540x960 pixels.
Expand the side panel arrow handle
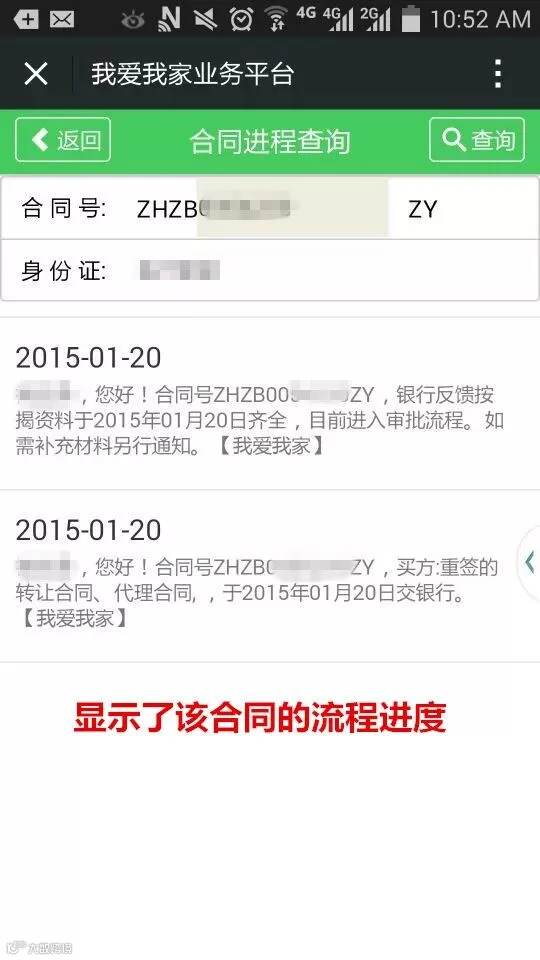(529, 562)
